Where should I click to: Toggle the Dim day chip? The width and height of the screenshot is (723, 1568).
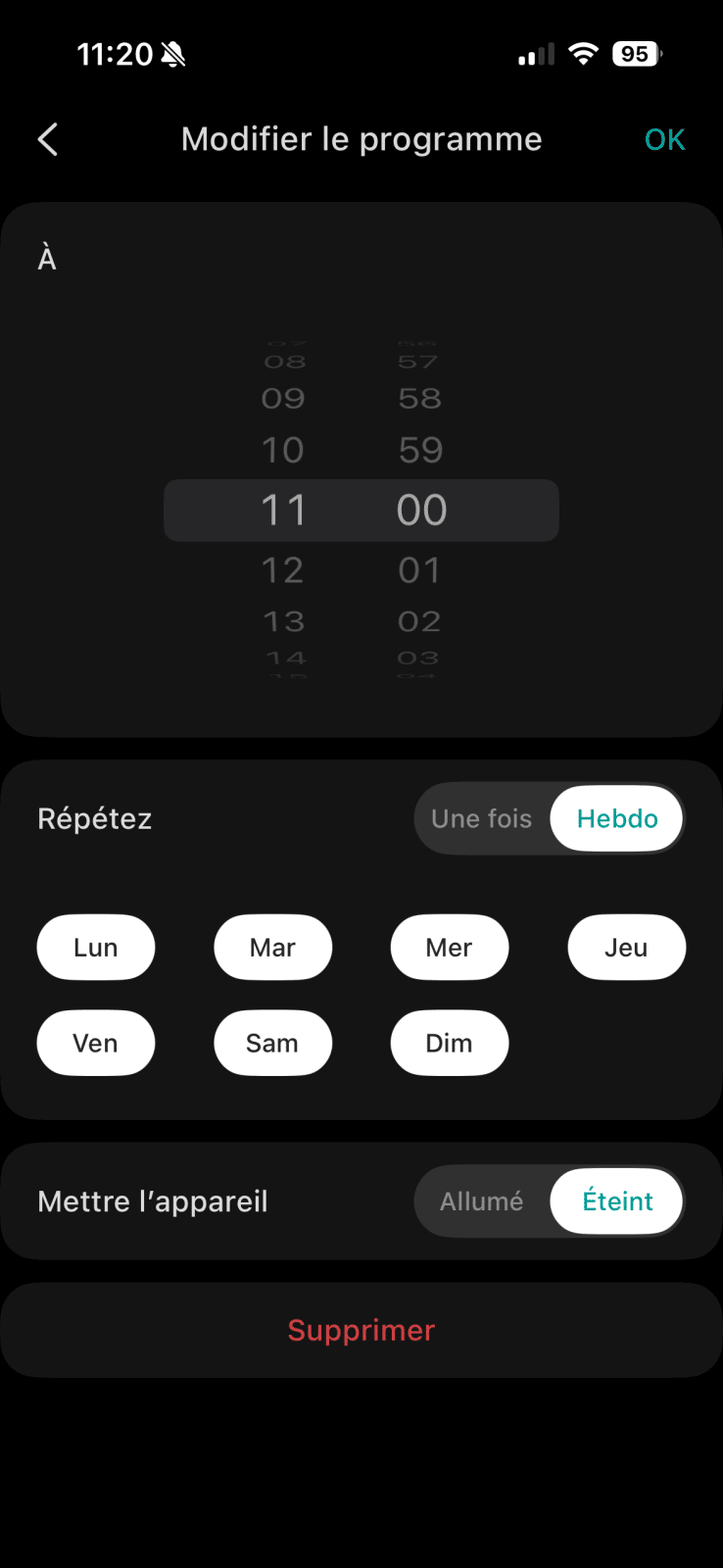click(x=449, y=1043)
